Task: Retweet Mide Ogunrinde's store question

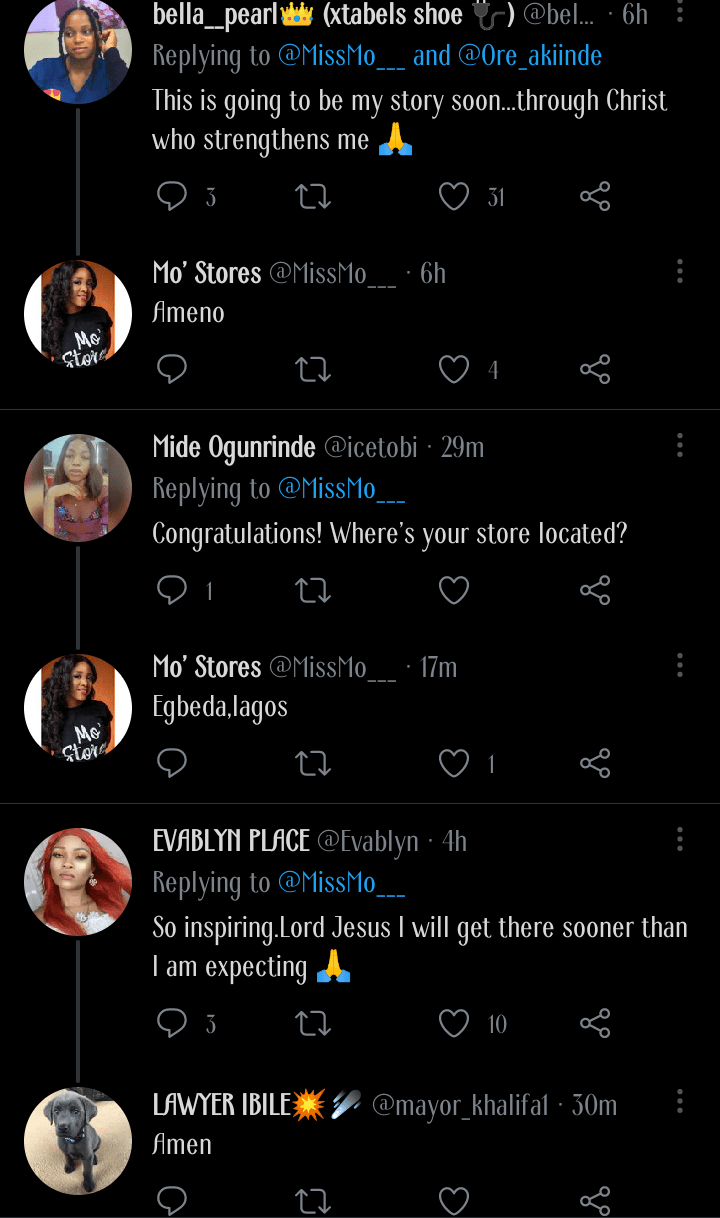Action: [x=314, y=591]
